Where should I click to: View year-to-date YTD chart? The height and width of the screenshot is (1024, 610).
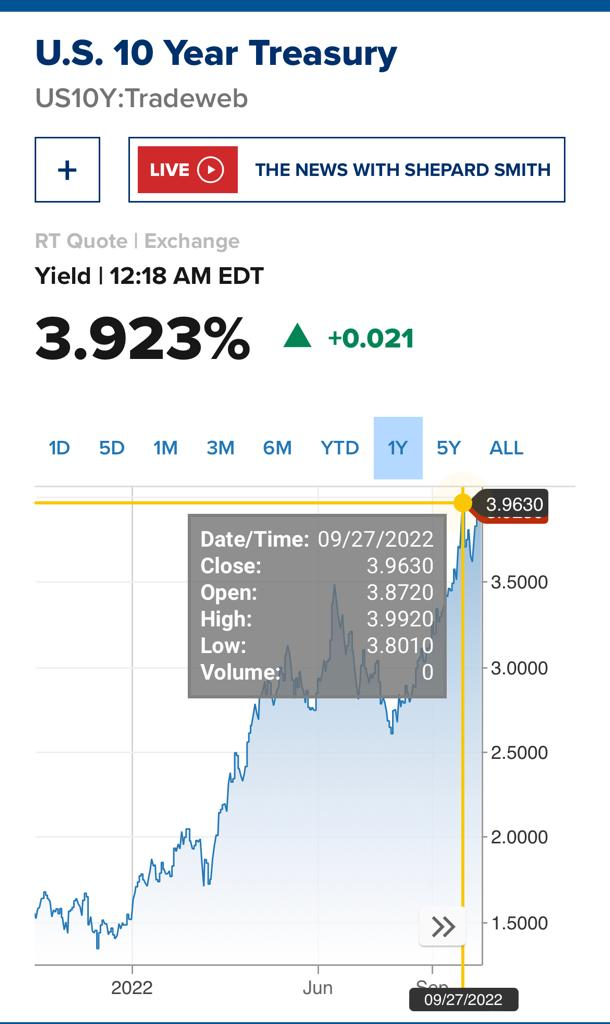(x=340, y=448)
